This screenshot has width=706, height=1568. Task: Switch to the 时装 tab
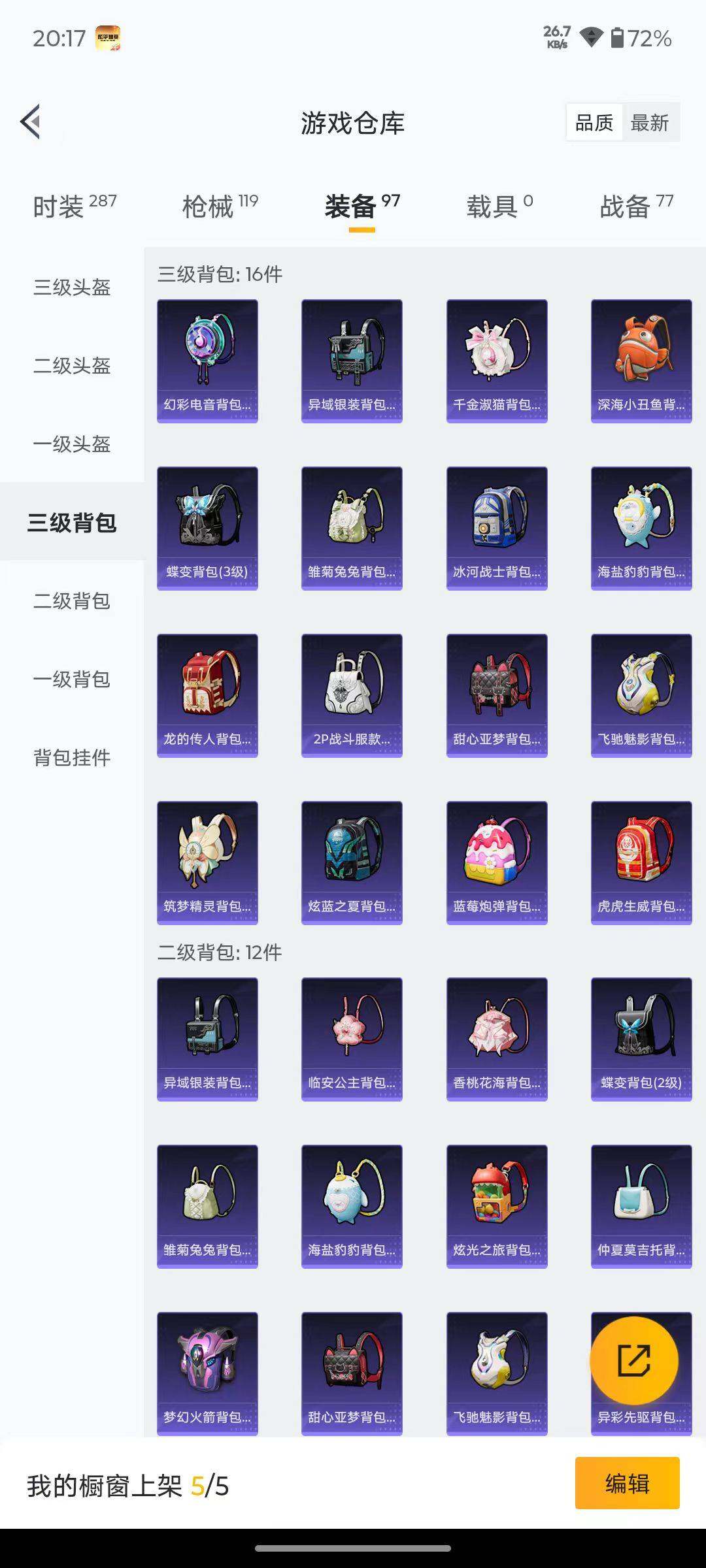pyautogui.click(x=74, y=206)
